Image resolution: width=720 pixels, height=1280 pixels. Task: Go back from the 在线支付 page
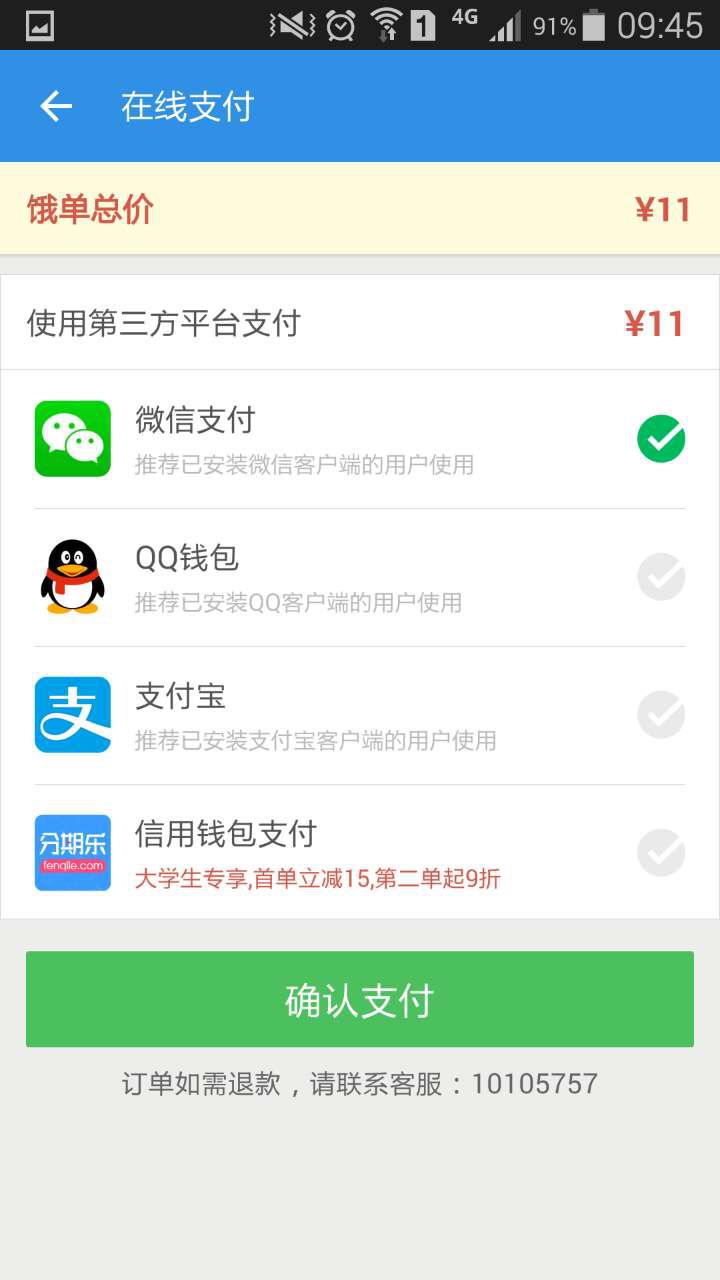coord(56,106)
